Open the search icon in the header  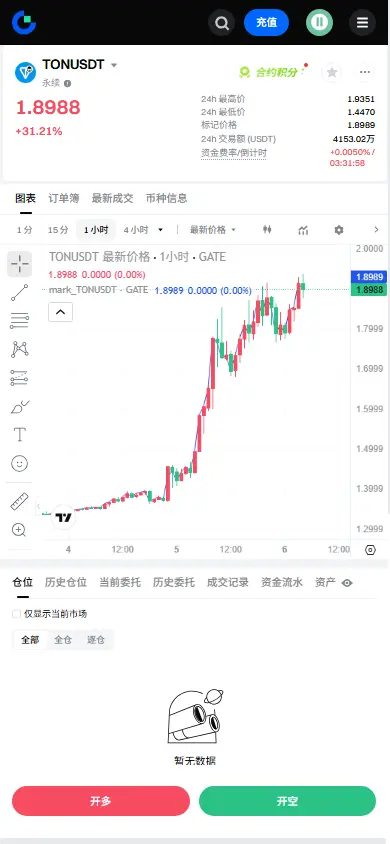tap(222, 23)
